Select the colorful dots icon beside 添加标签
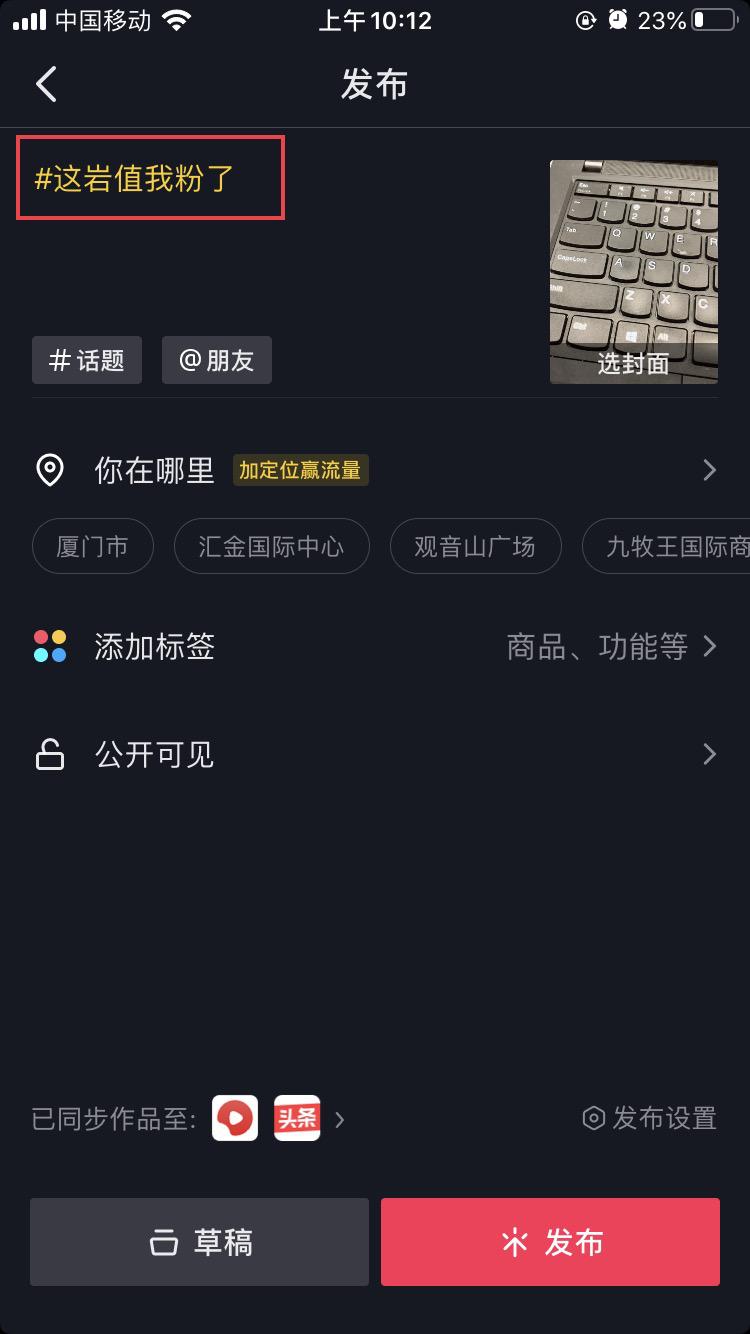 coord(51,647)
